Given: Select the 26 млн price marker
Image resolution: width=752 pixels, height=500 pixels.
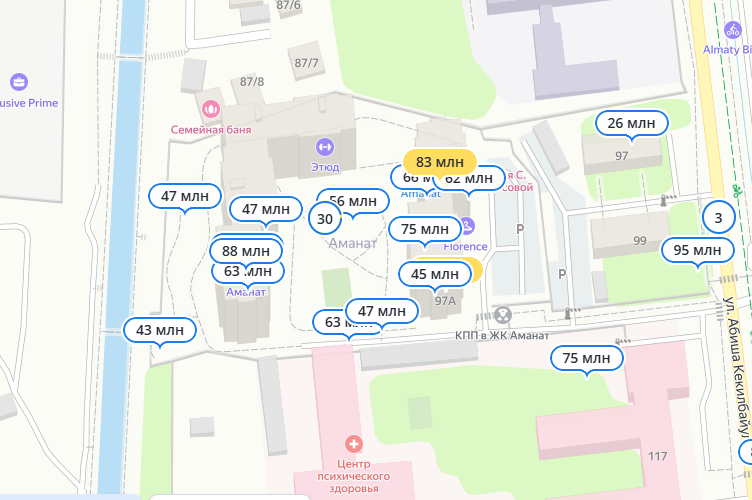Looking at the screenshot, I should 632,123.
